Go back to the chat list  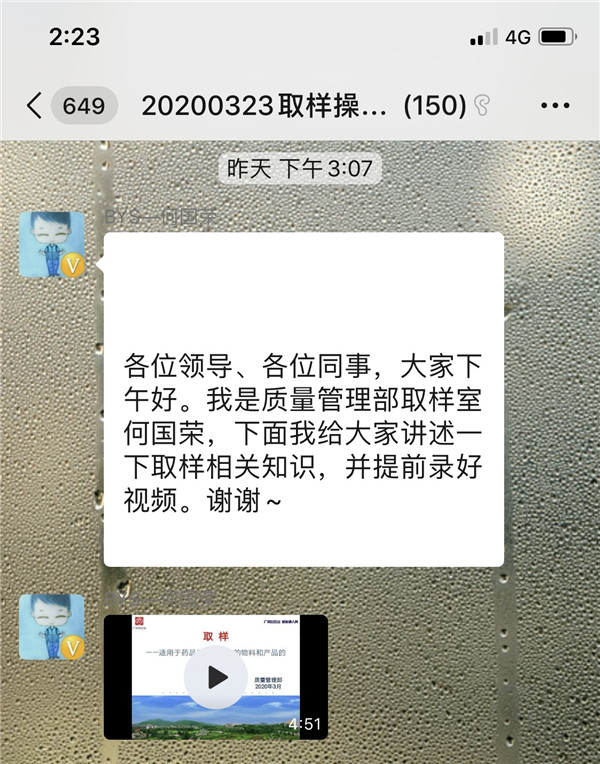(35, 106)
